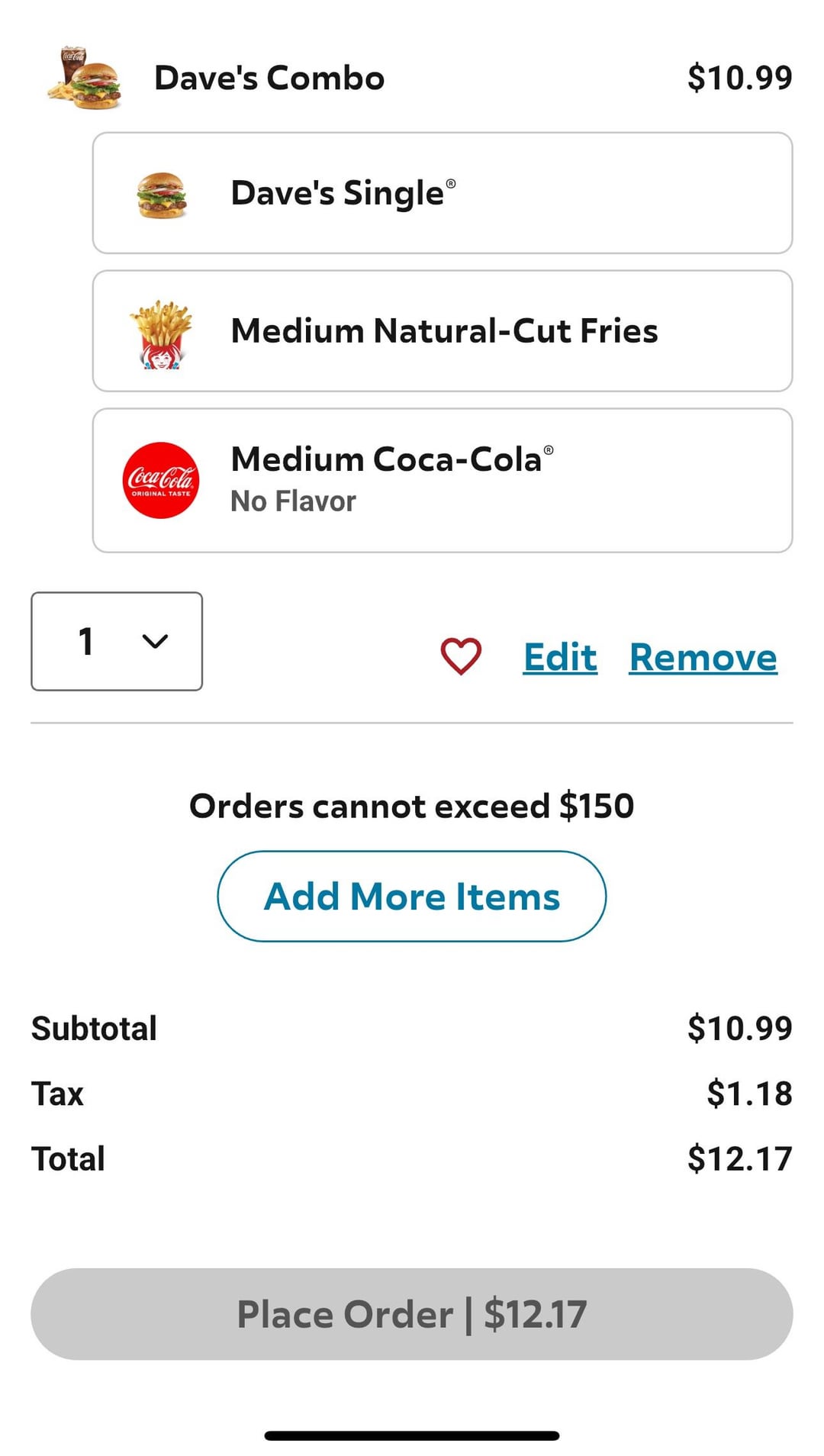Open the Medium Coca-Cola item card
Viewport: 824px width, 1456px height.
pos(443,480)
